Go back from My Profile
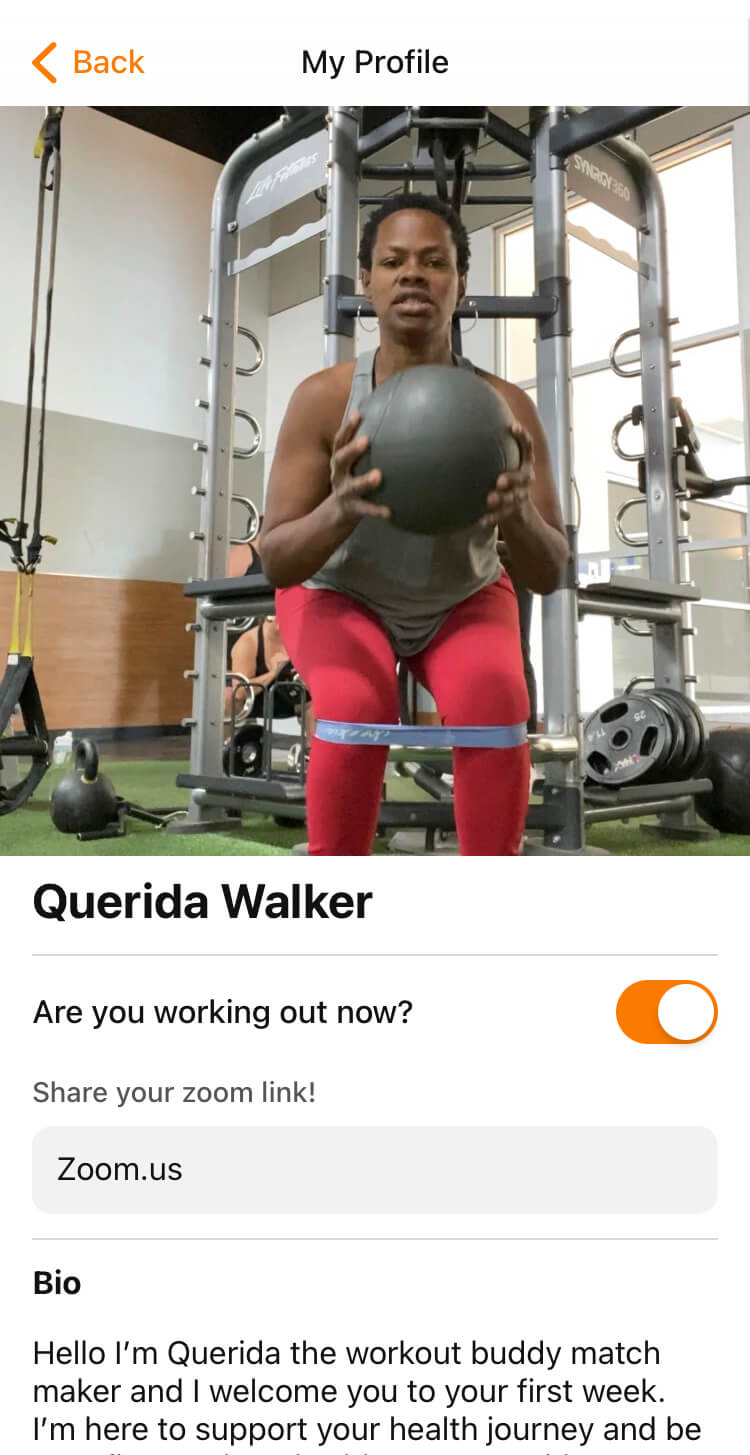Image resolution: width=750 pixels, height=1455 pixels. coord(88,62)
